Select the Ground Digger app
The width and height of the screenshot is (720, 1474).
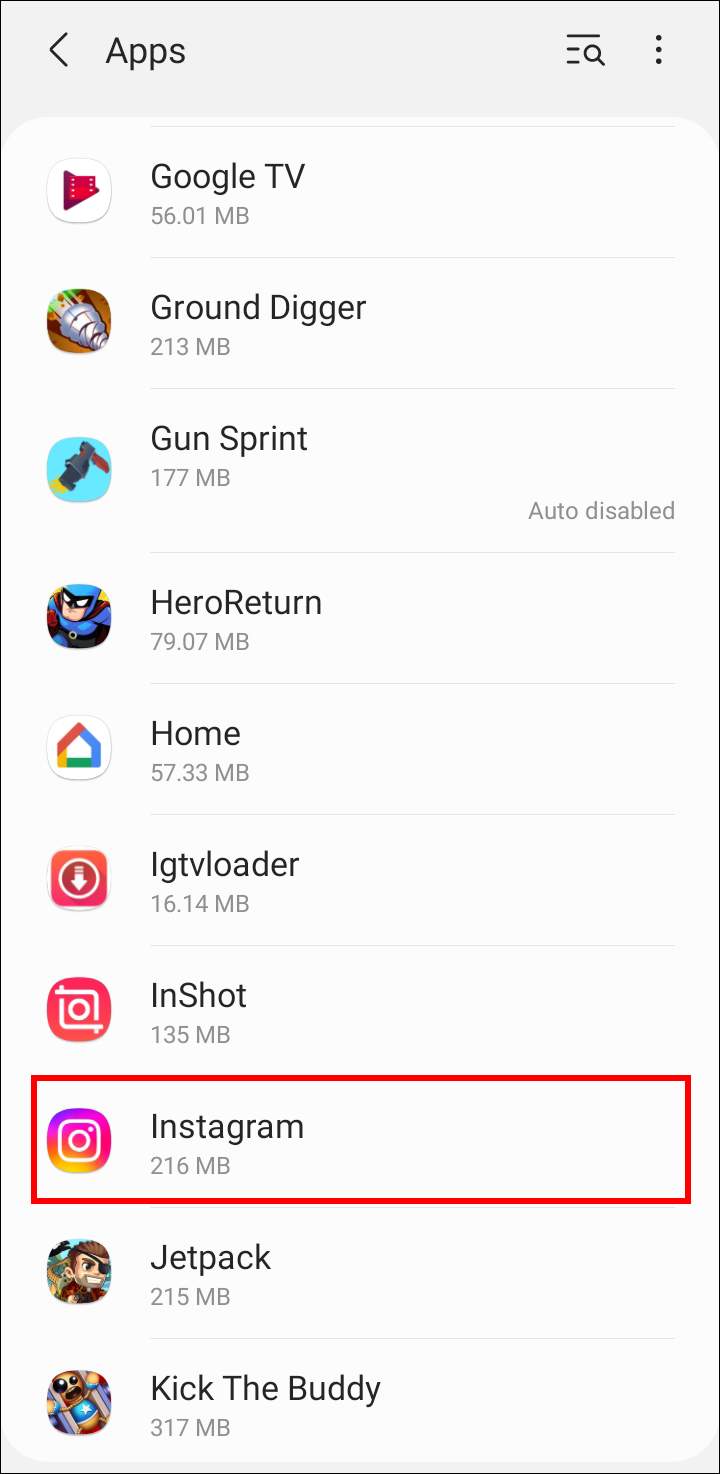tap(360, 324)
